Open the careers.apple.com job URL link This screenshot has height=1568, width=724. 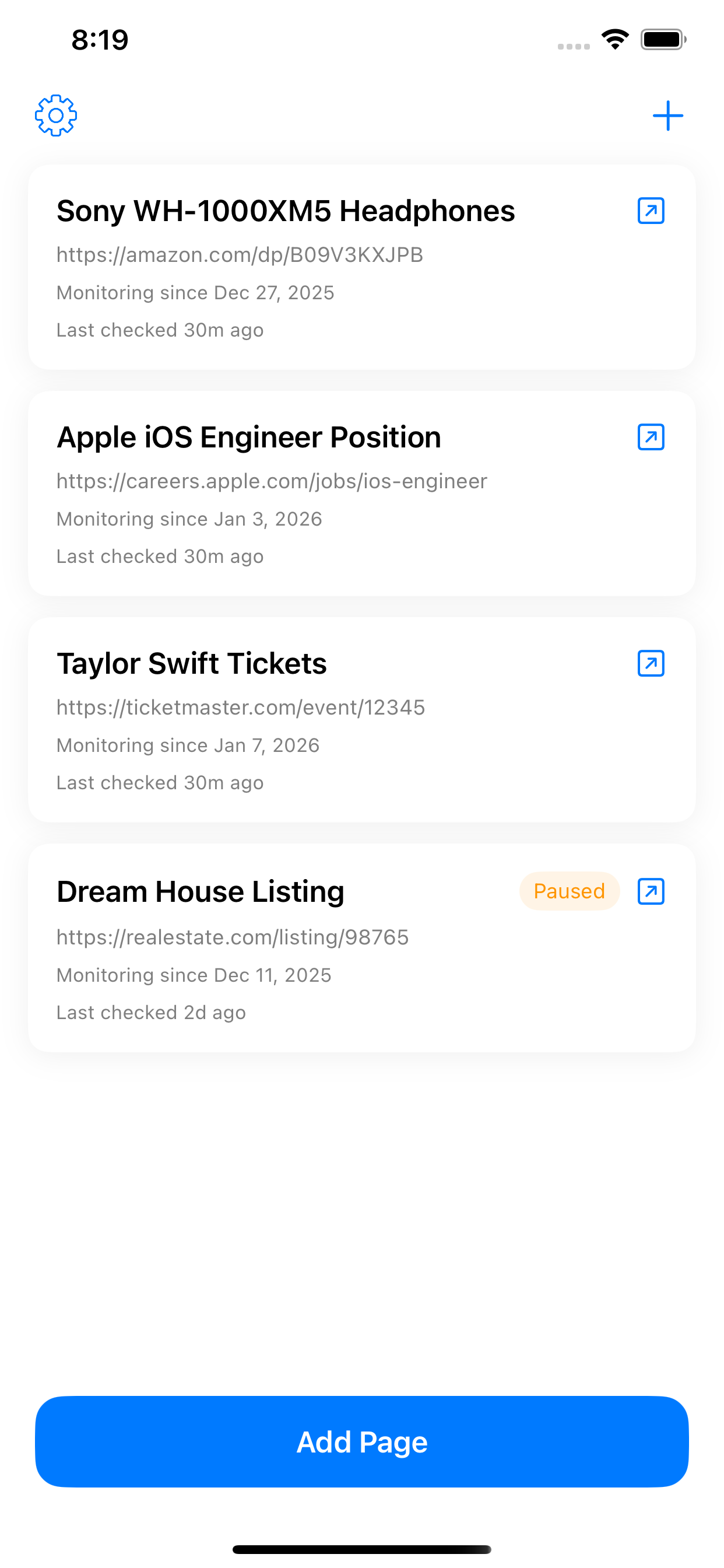[271, 481]
